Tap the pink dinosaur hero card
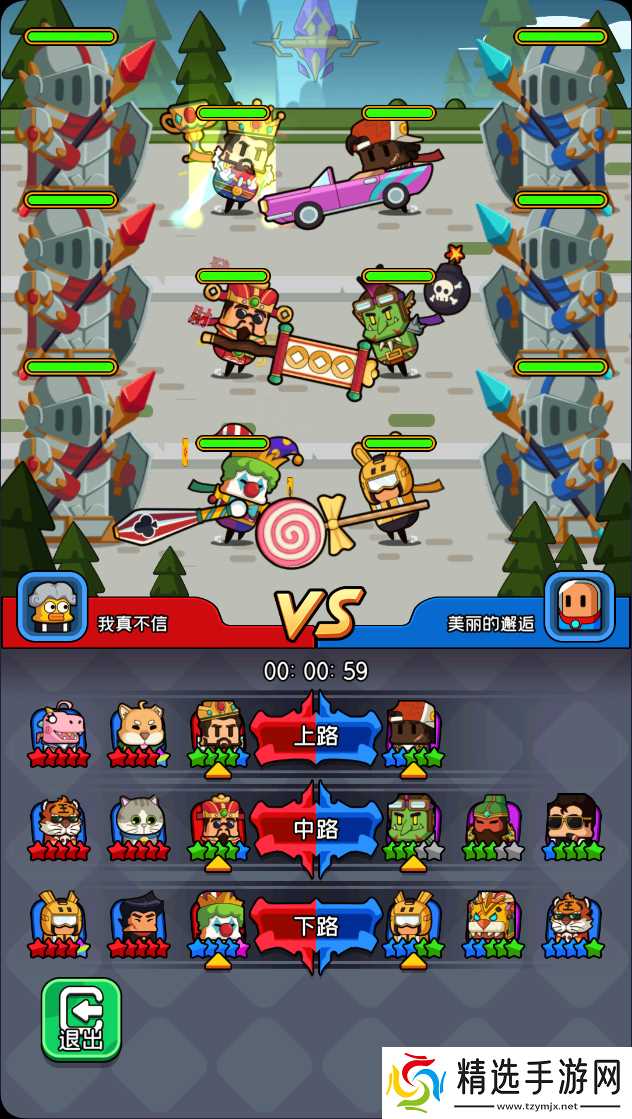 [58, 731]
